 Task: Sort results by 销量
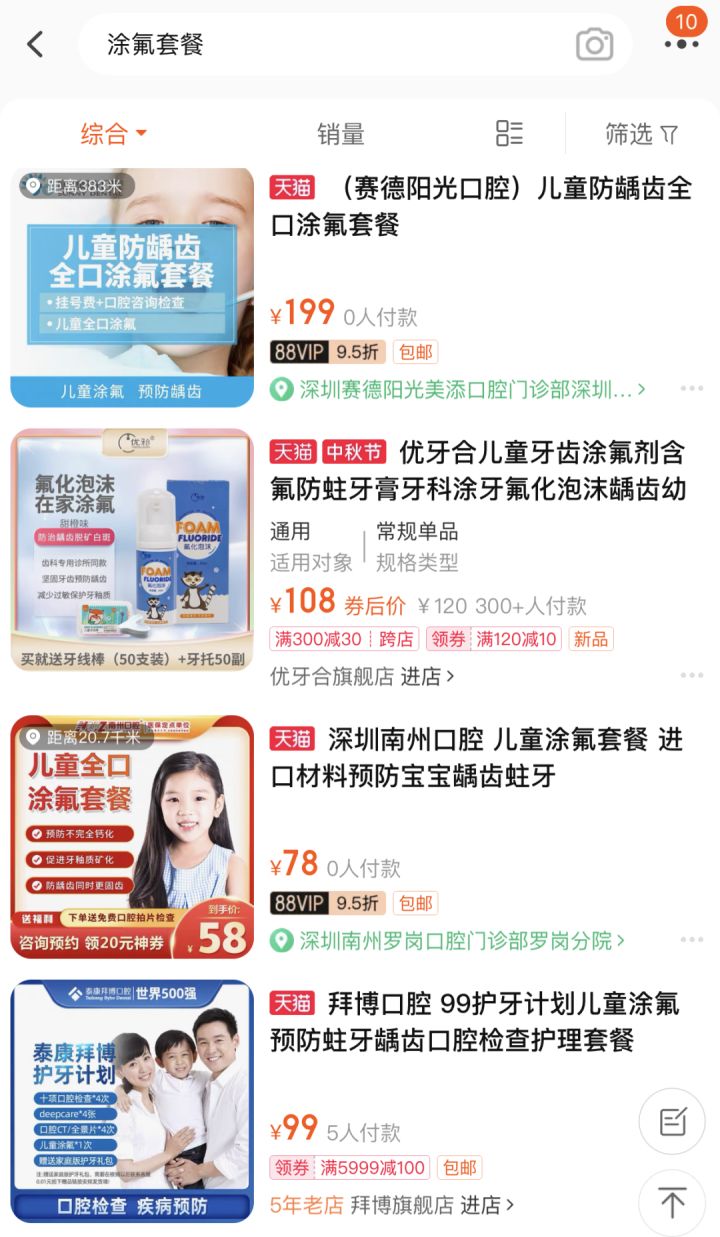click(x=340, y=134)
